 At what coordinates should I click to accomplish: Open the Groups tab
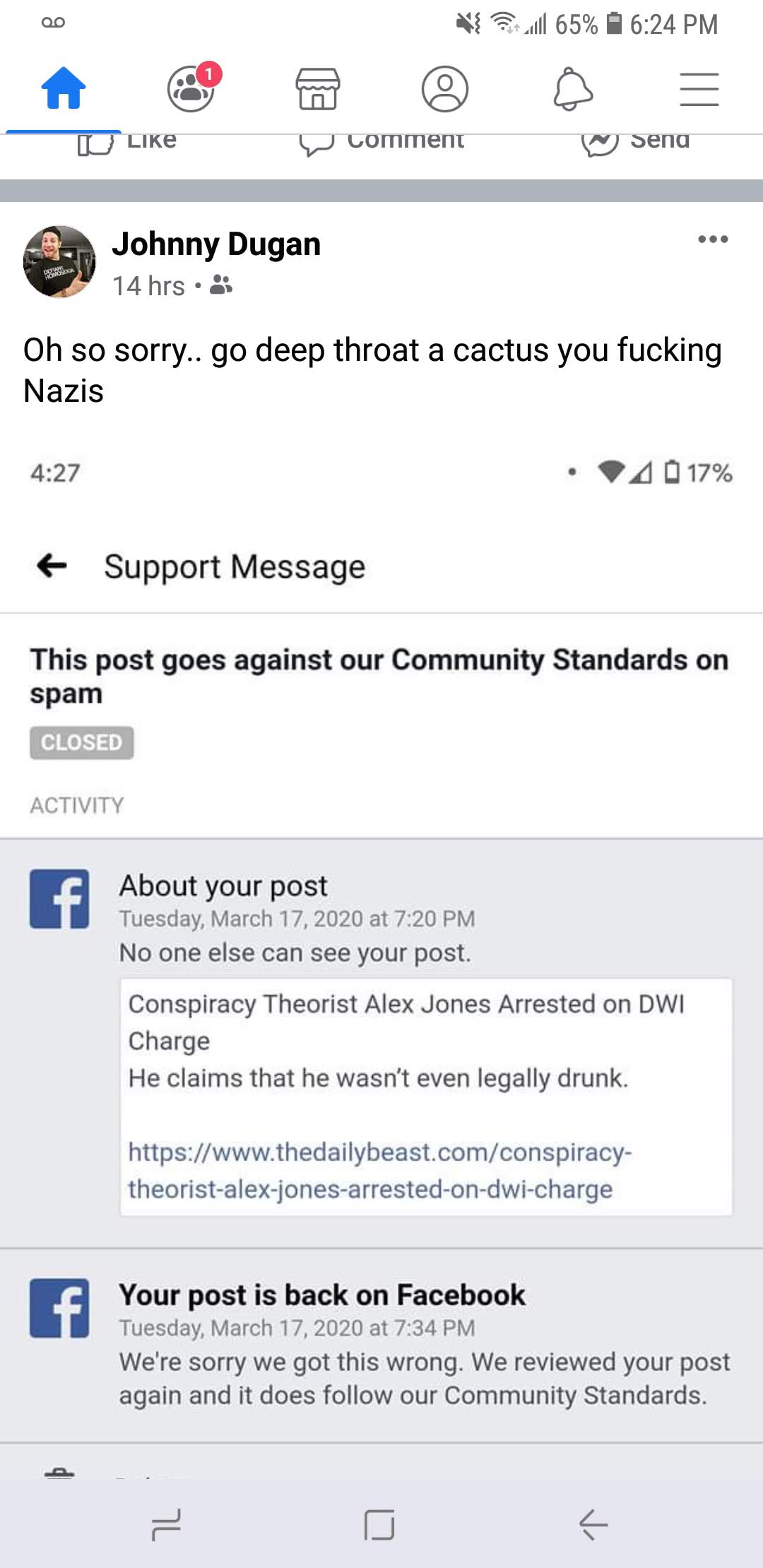[191, 90]
